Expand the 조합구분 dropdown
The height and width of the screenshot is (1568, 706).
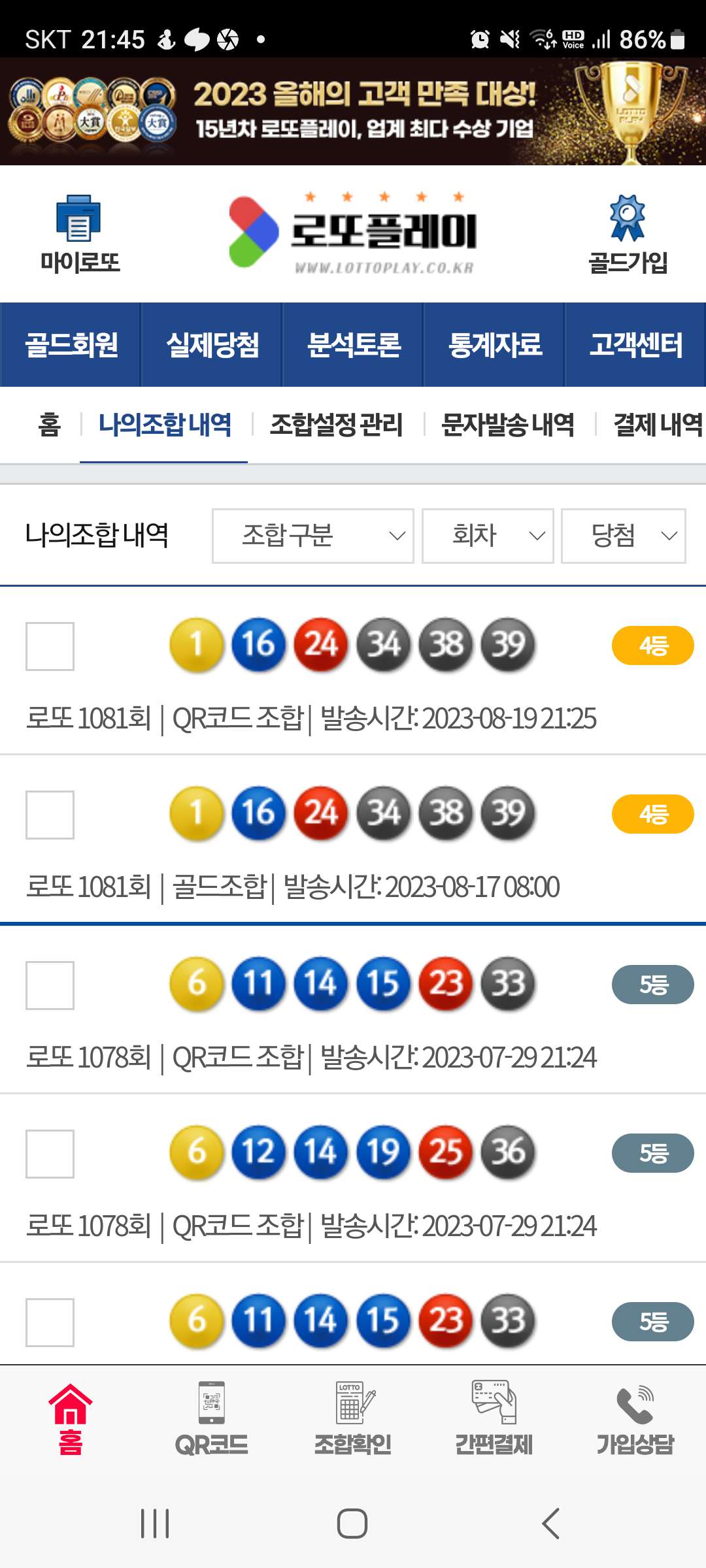313,536
